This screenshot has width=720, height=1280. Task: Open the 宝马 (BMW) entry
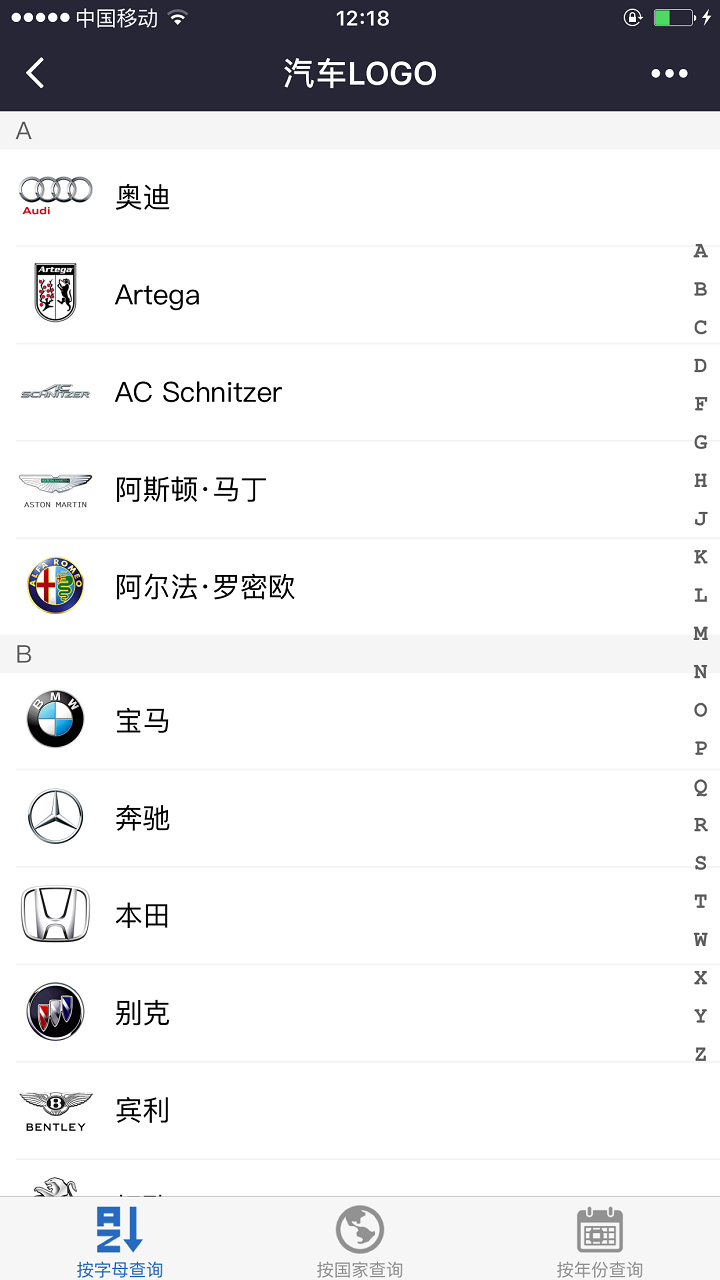point(360,721)
